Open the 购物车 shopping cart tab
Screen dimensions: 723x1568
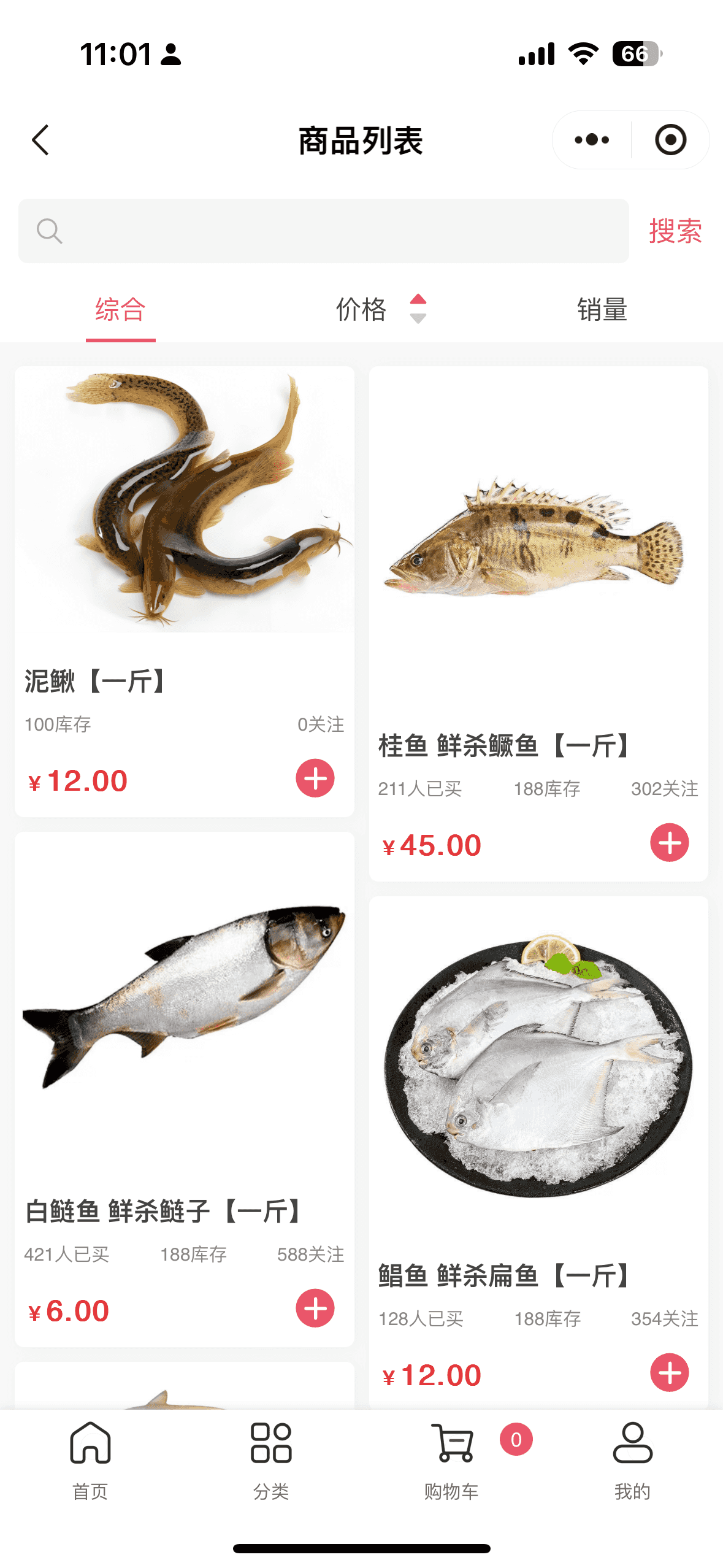452,1460
